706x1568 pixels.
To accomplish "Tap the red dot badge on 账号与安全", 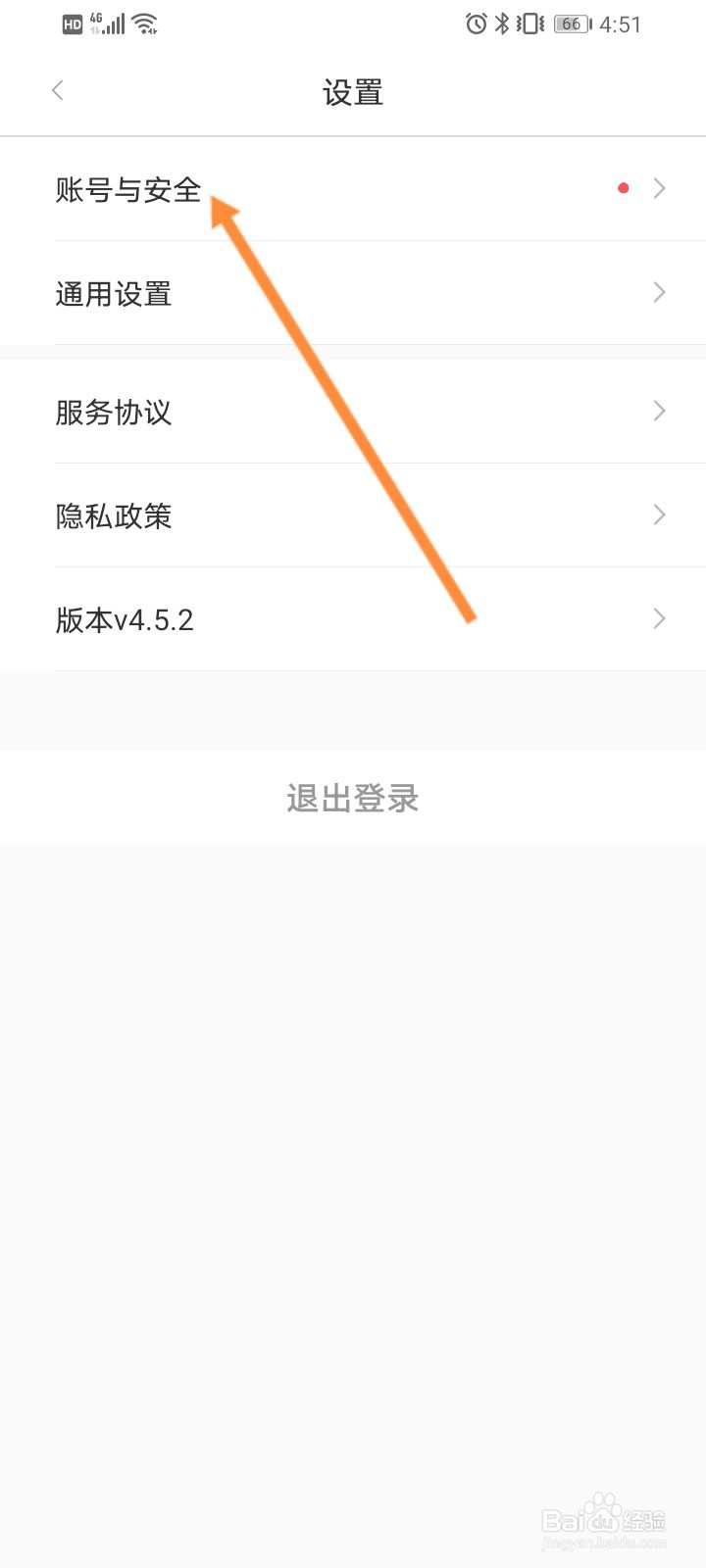I will coord(623,187).
